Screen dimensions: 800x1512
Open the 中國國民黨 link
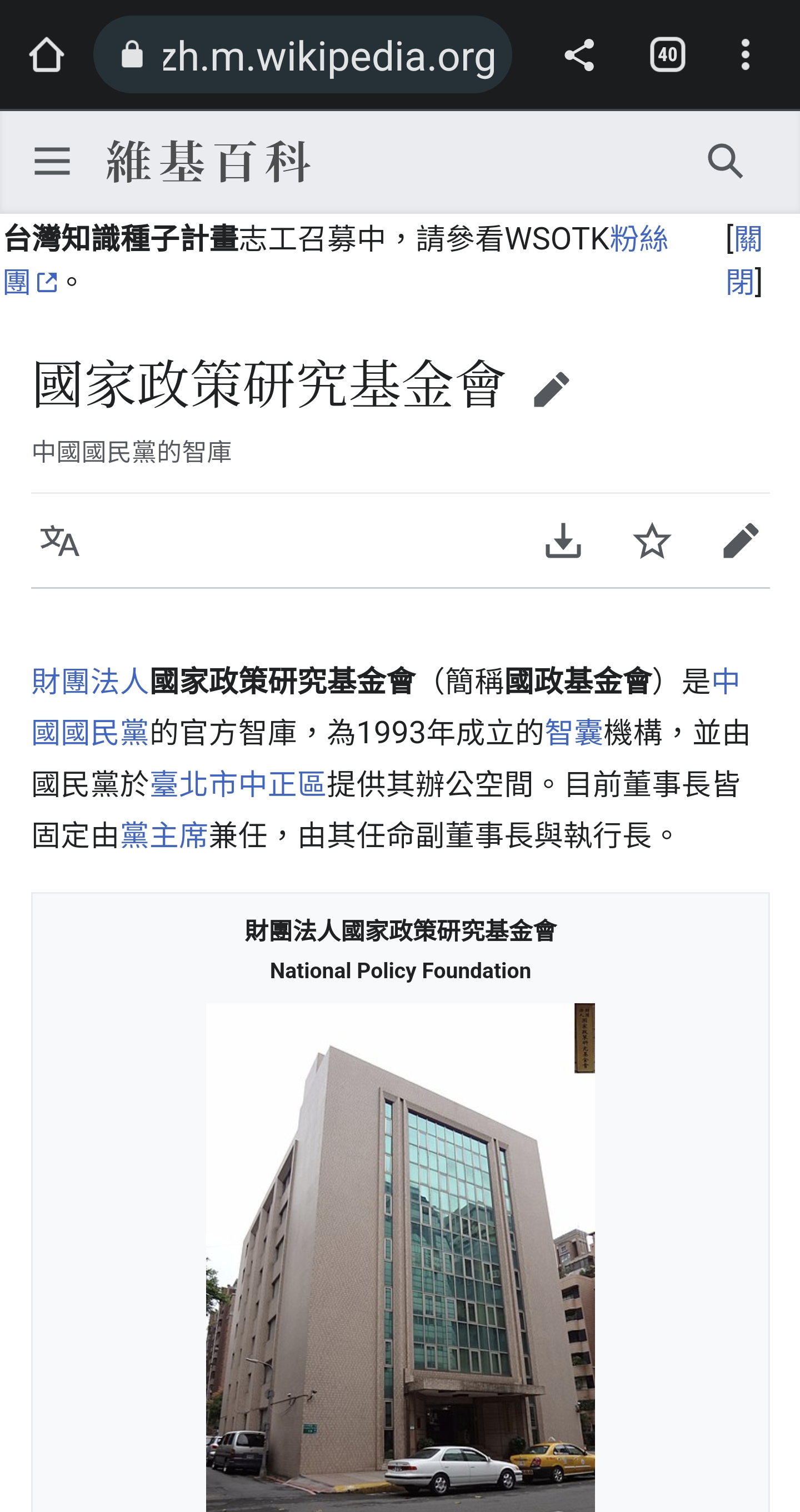(x=91, y=733)
